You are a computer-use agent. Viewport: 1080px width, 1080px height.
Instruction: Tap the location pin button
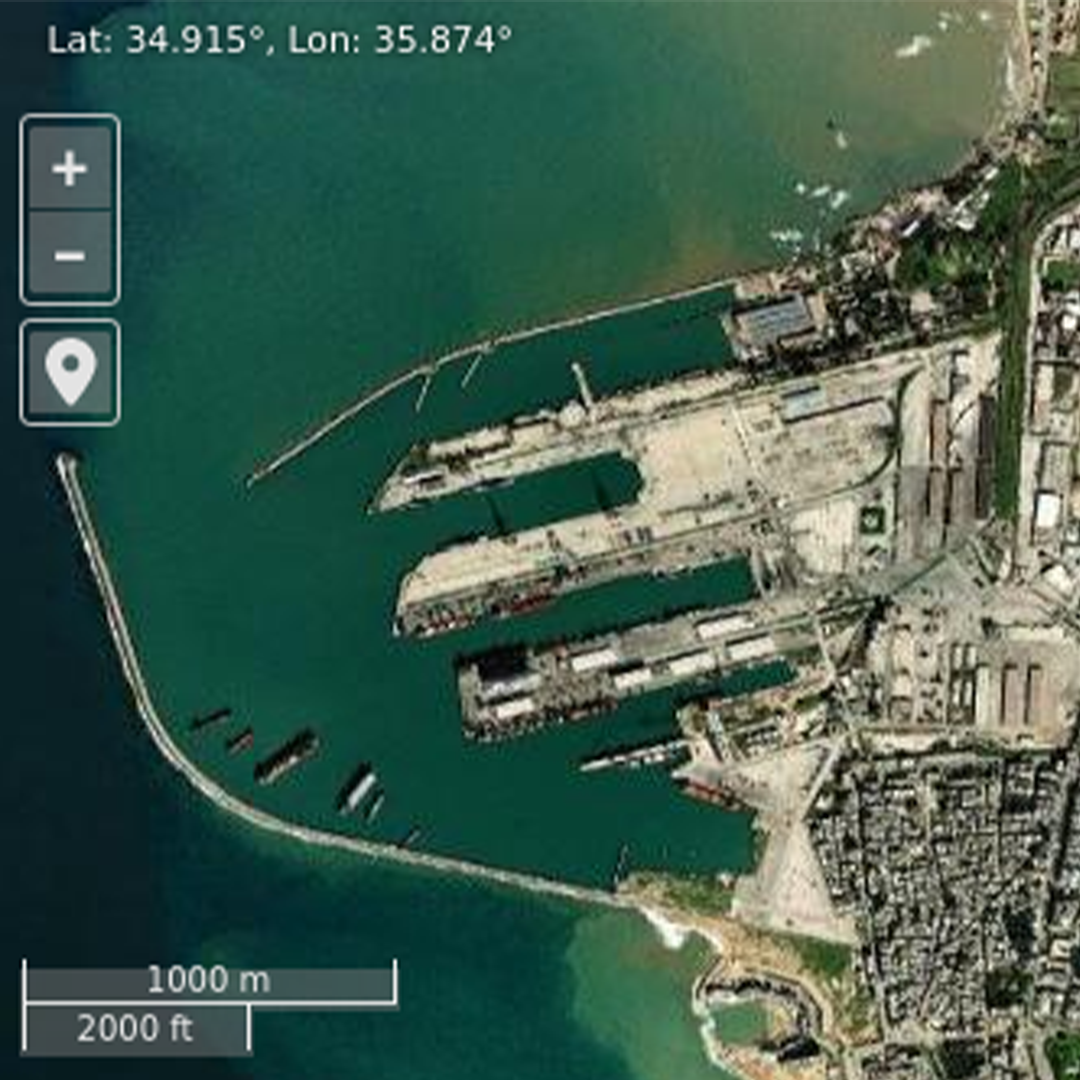pyautogui.click(x=70, y=373)
